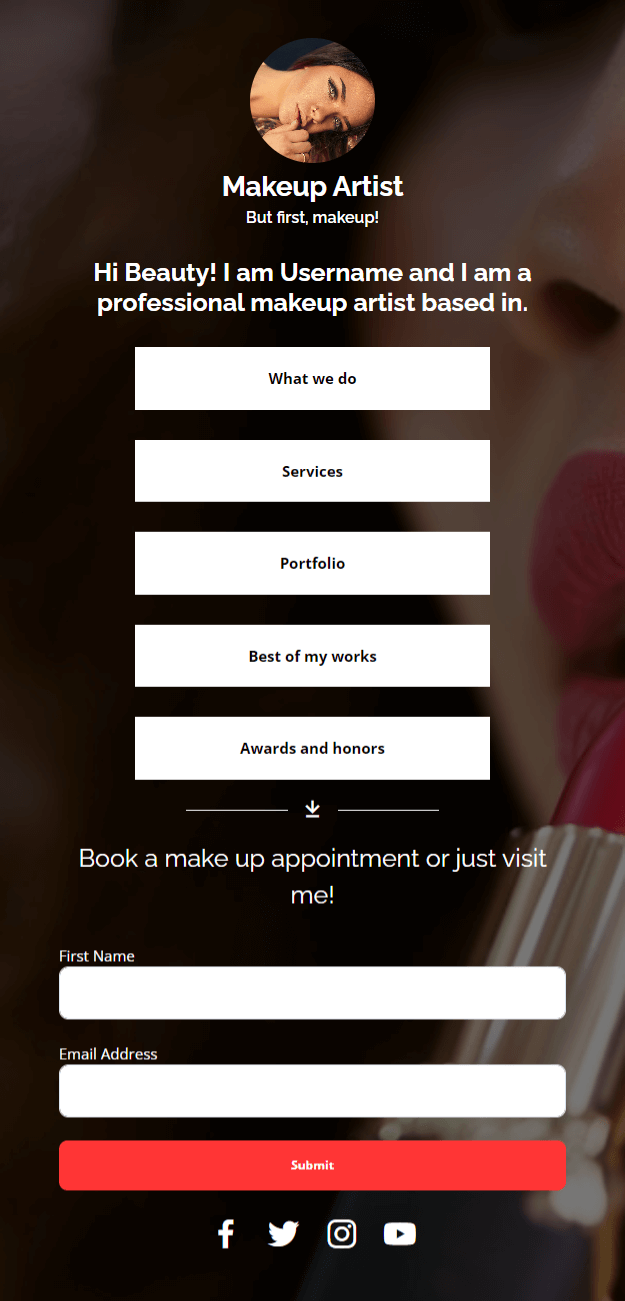
Task: Tap the download arrow divider icon
Action: pos(312,809)
